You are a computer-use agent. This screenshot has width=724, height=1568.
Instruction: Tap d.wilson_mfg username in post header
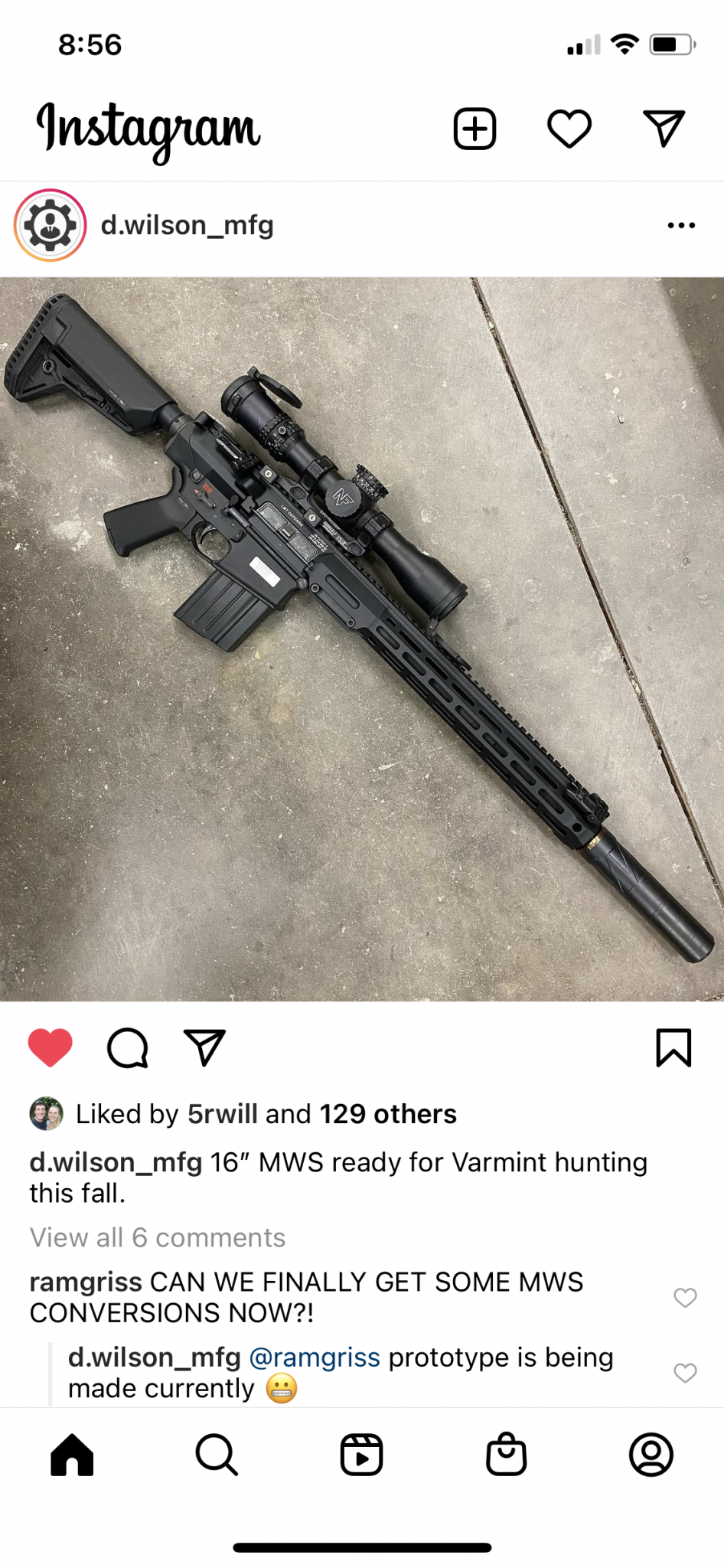pos(187,225)
